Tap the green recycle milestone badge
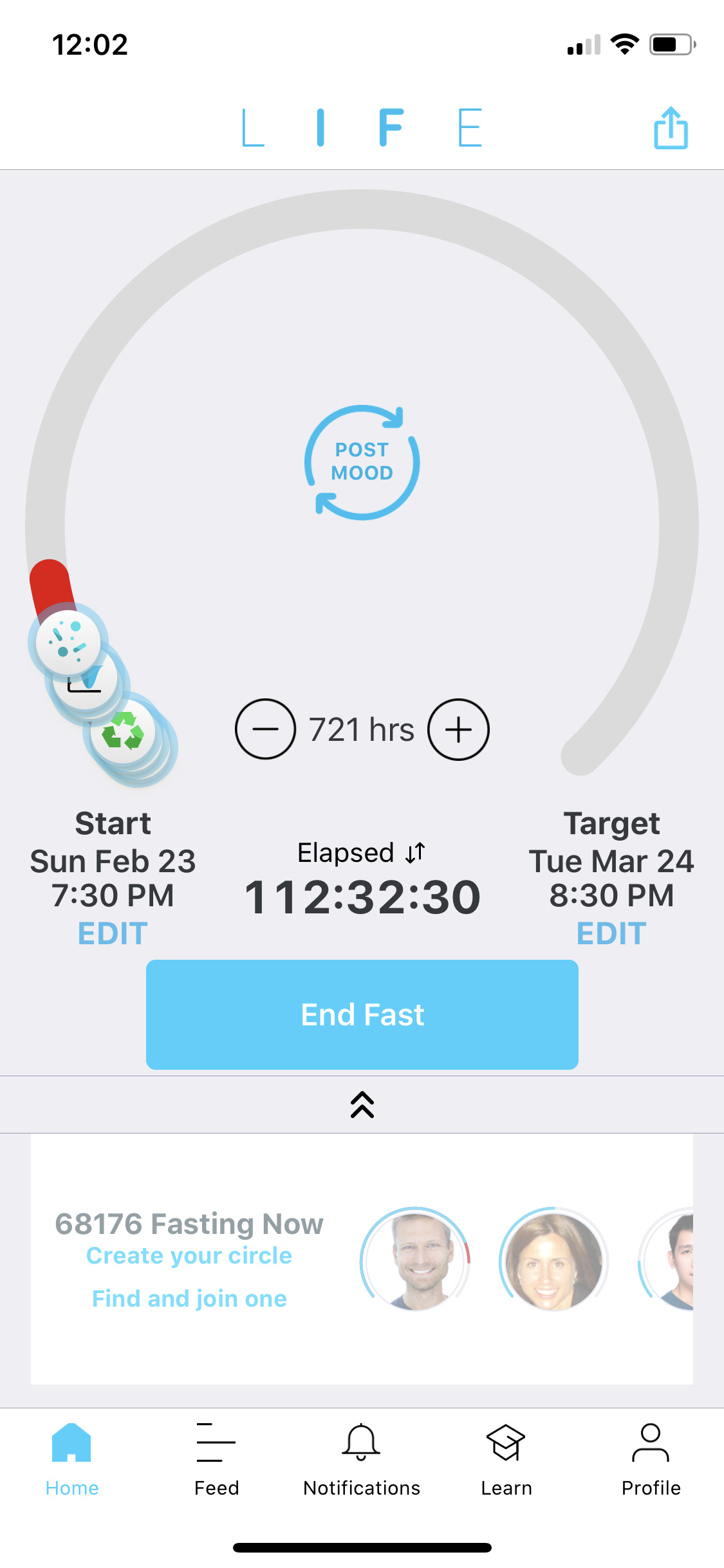 click(123, 733)
